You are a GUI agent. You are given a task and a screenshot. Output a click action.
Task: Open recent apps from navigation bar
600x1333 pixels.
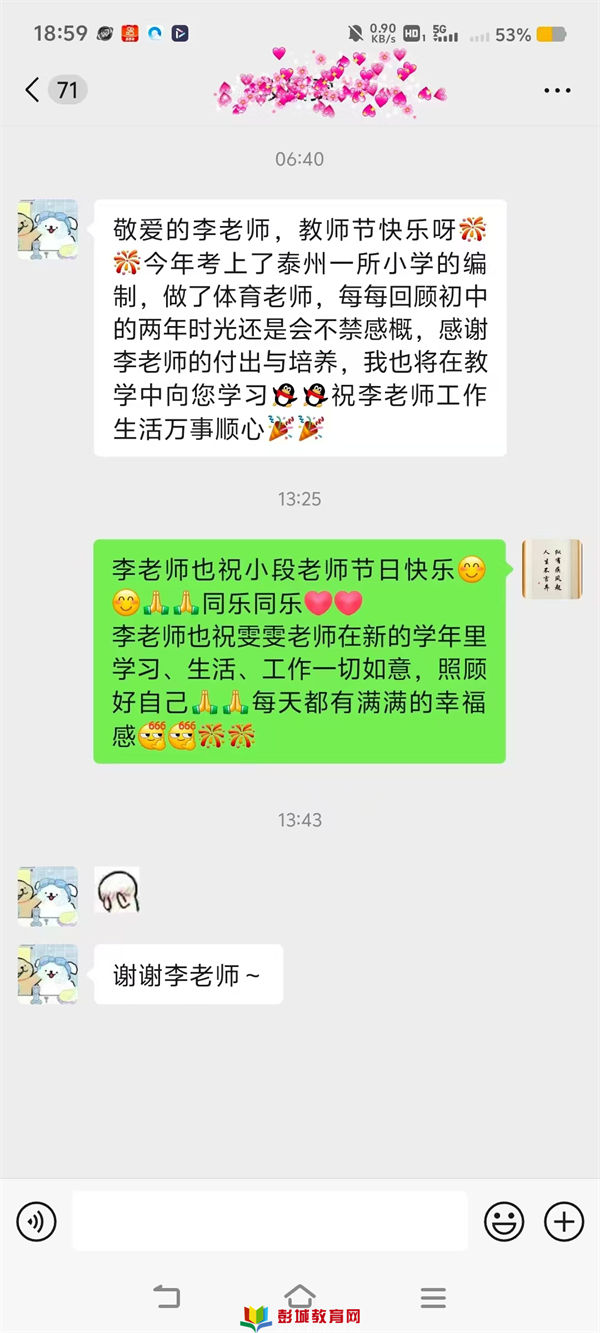[x=433, y=1298]
